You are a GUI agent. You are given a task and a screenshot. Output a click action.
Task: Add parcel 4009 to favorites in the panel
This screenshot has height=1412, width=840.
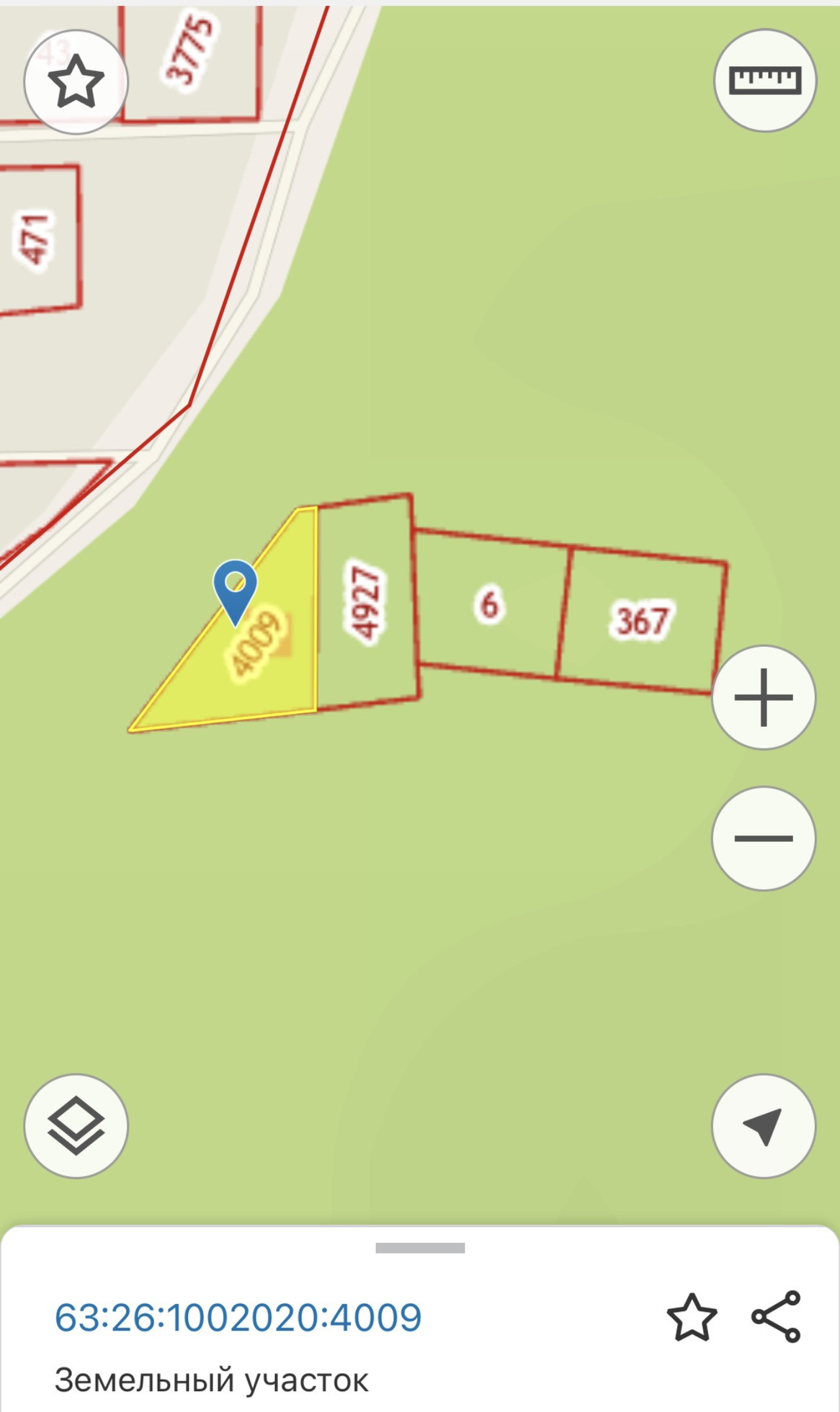pyautogui.click(x=692, y=1318)
